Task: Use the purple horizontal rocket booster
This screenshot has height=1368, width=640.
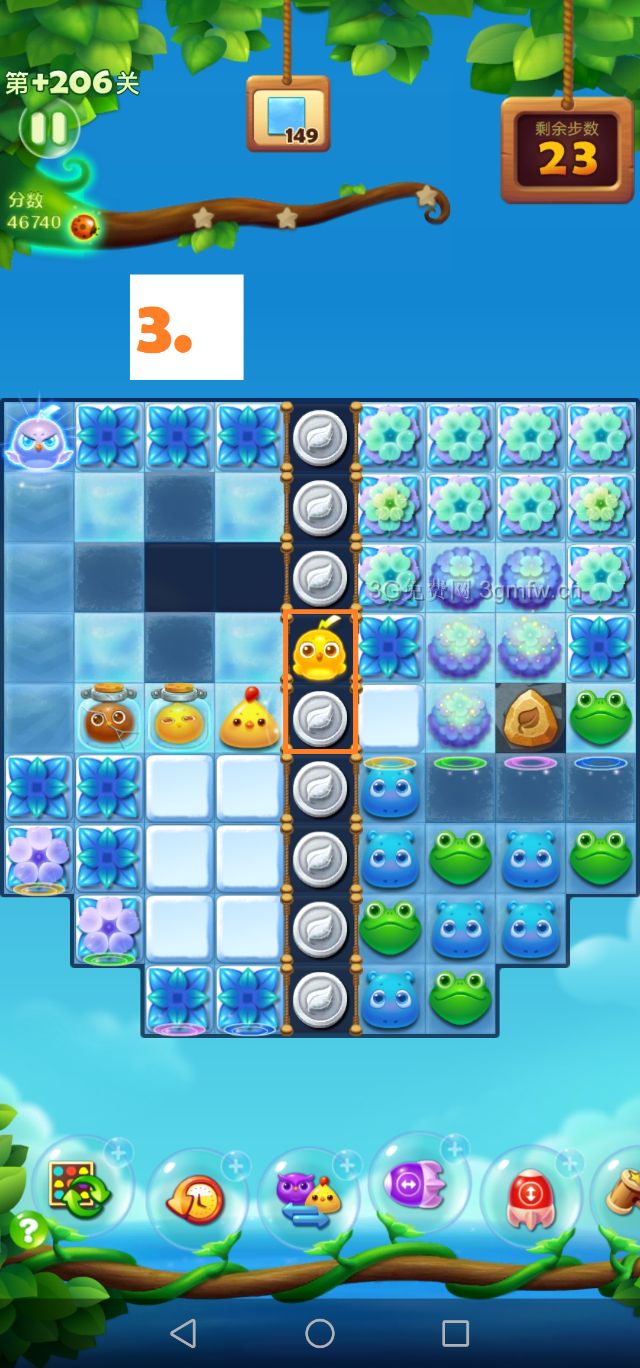Action: pyautogui.click(x=418, y=1184)
